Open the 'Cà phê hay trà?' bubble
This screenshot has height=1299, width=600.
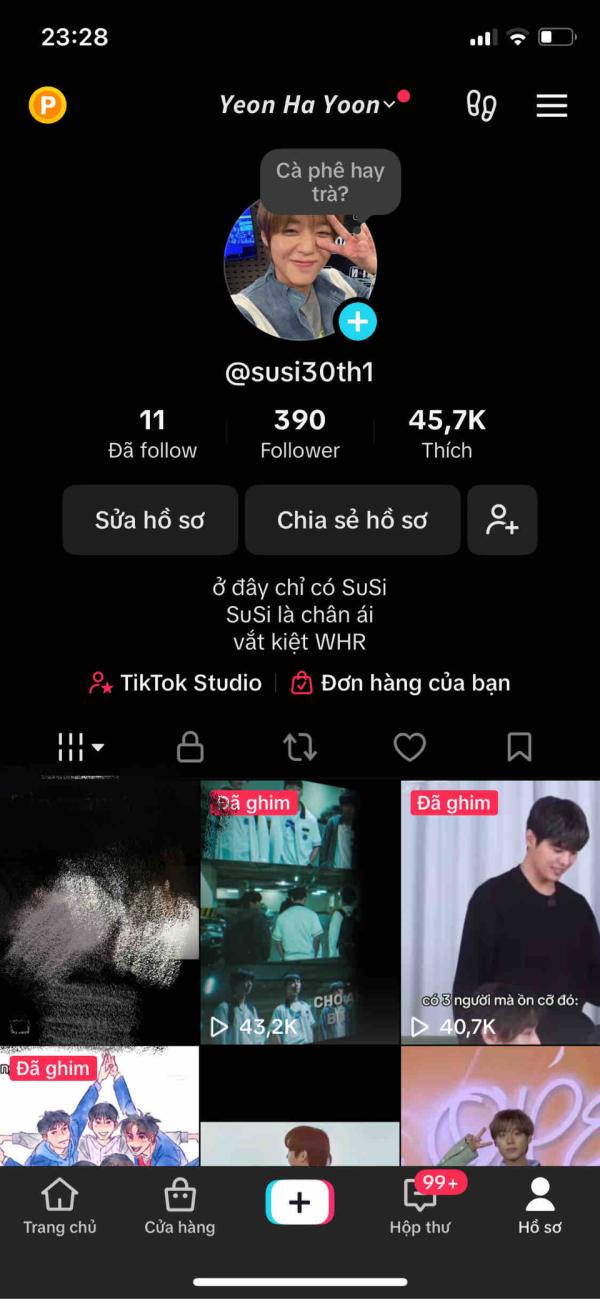pyautogui.click(x=330, y=182)
